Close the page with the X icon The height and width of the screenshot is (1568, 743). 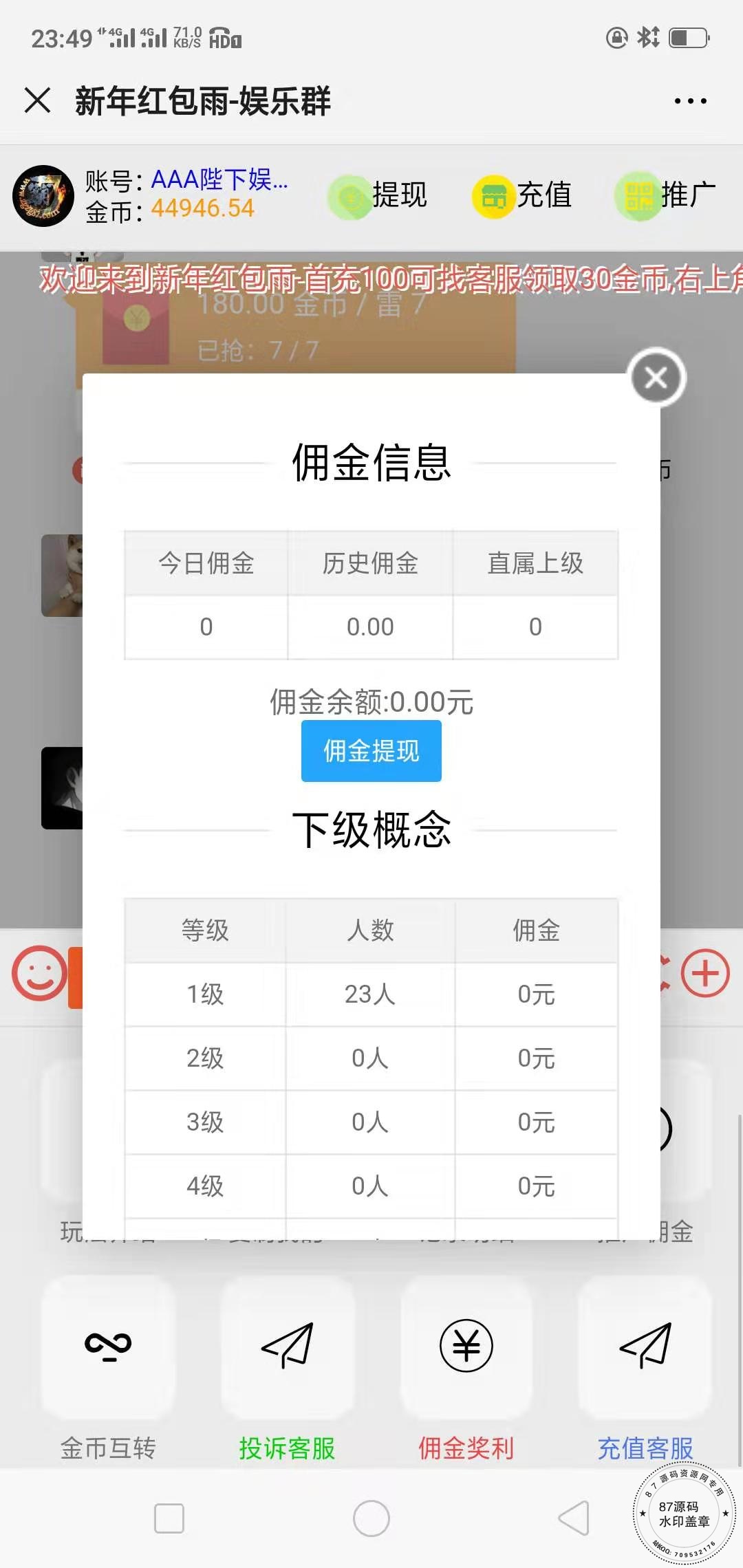tap(37, 100)
